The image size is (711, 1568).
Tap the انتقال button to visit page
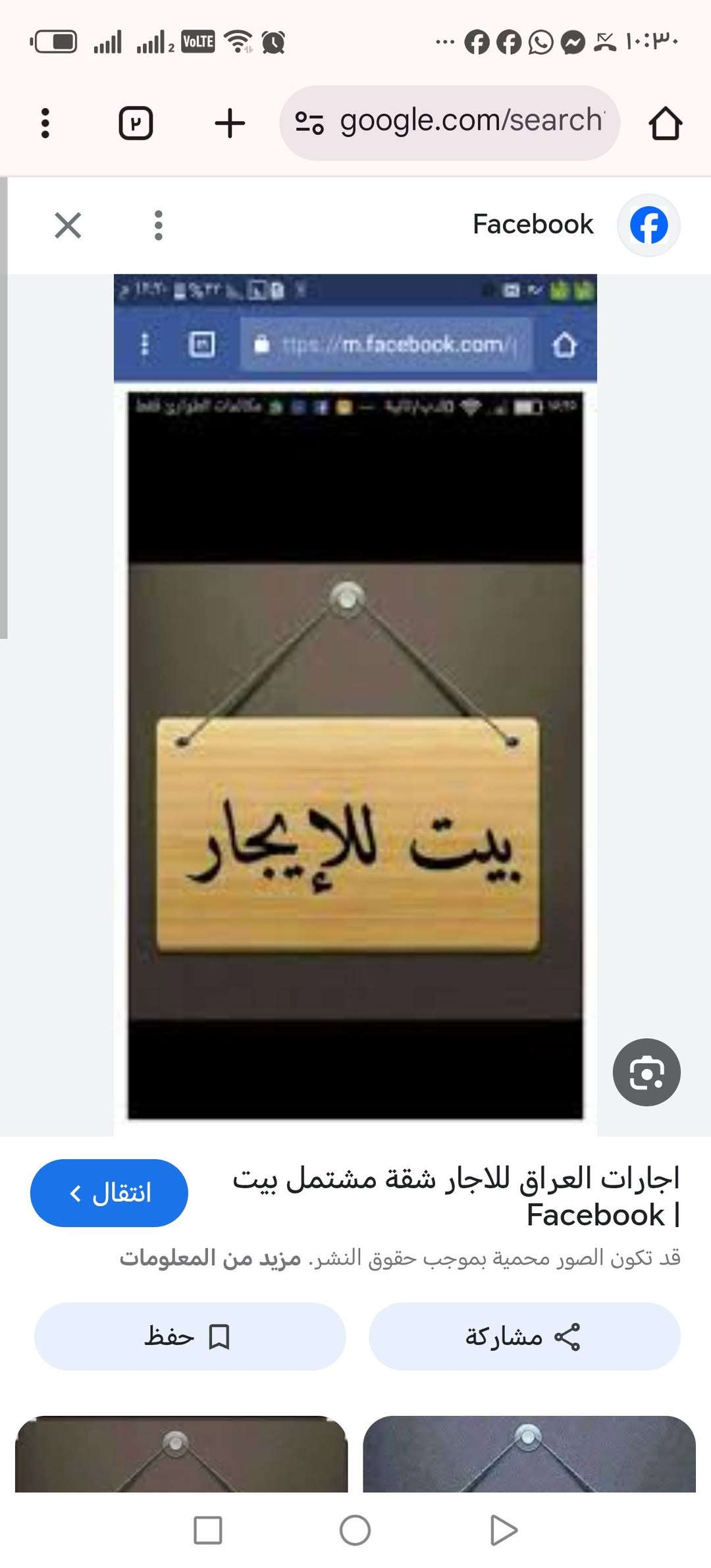pos(109,1193)
